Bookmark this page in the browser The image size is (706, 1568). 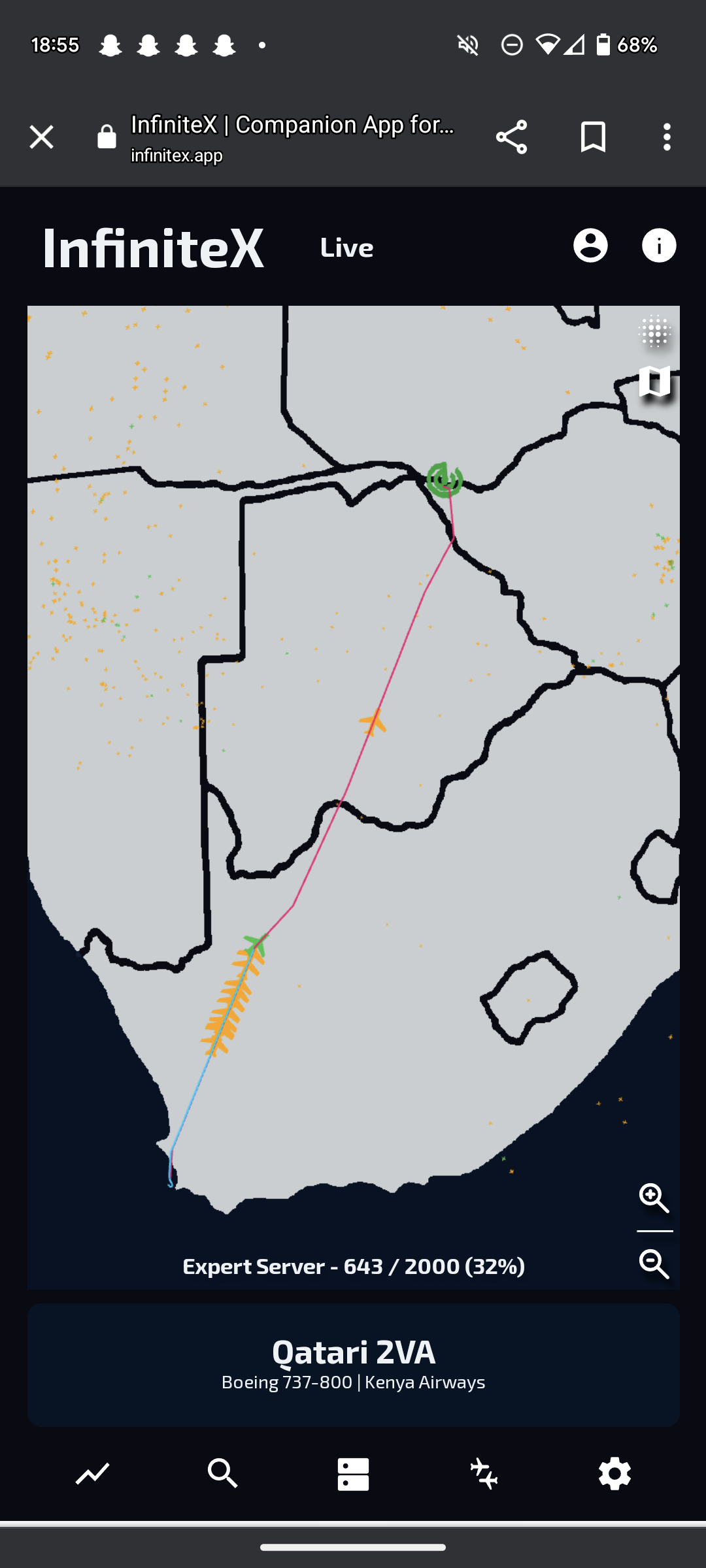click(x=593, y=137)
